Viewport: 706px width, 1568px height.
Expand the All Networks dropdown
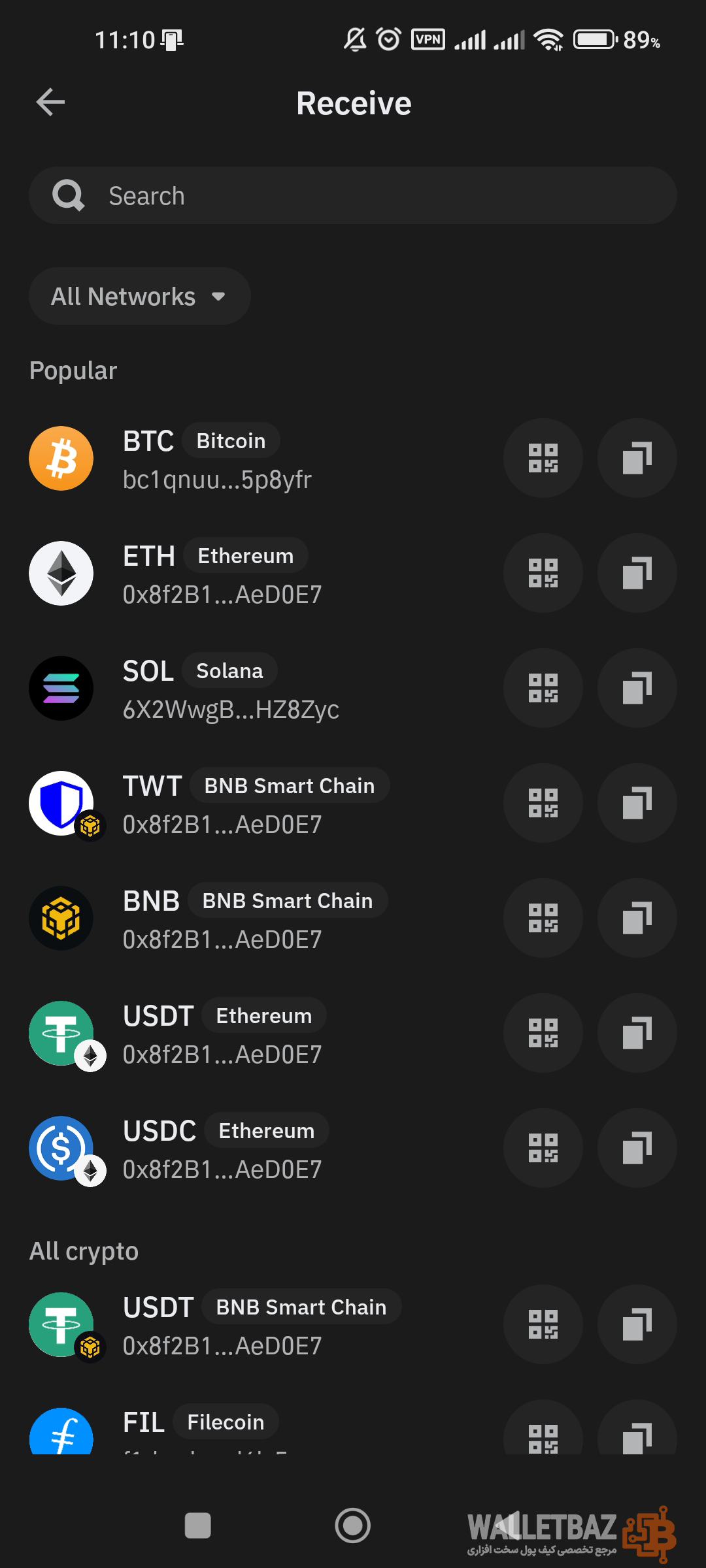(139, 297)
